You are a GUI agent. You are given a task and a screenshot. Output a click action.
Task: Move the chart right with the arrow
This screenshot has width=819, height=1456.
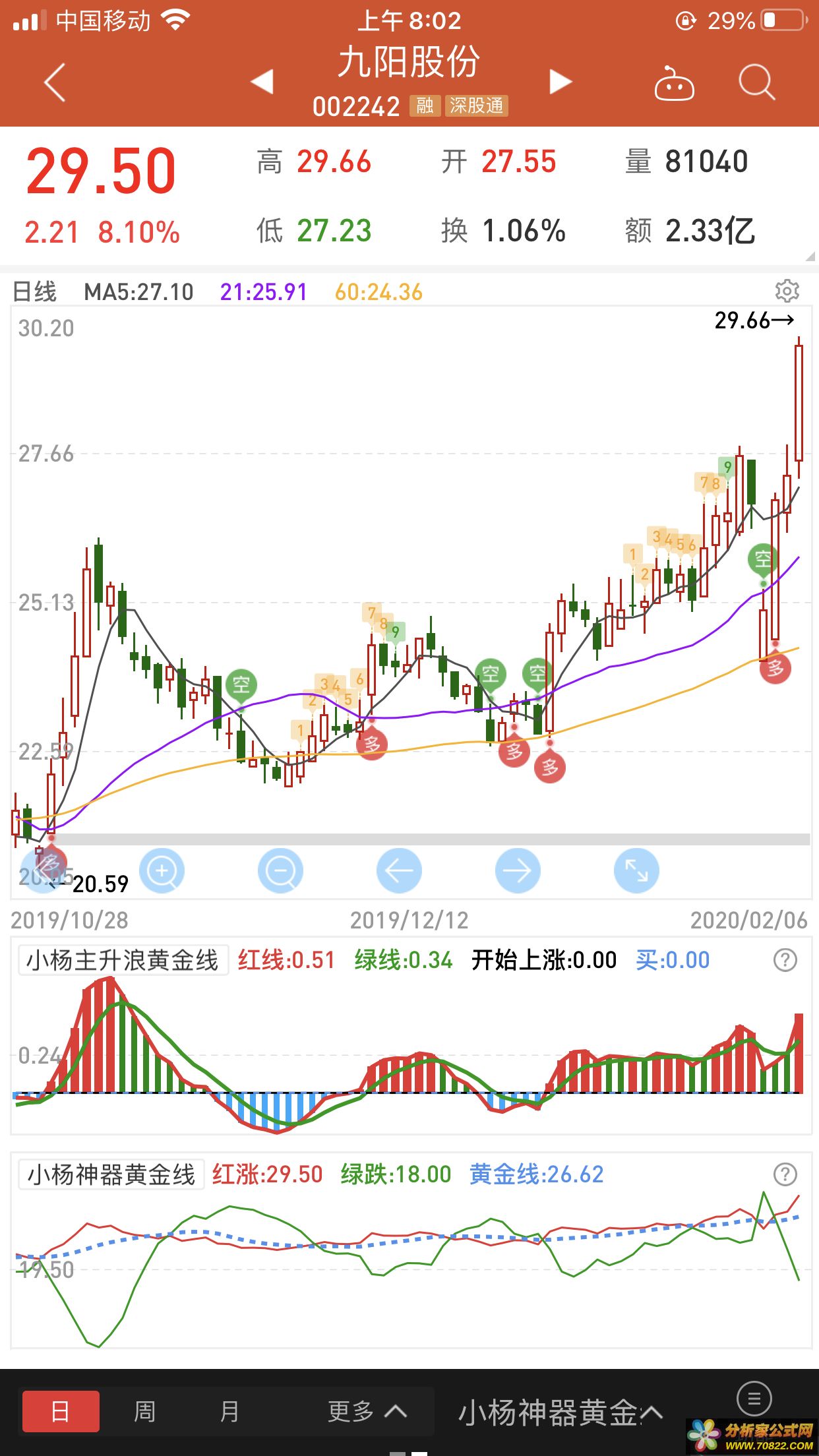pyautogui.click(x=518, y=871)
